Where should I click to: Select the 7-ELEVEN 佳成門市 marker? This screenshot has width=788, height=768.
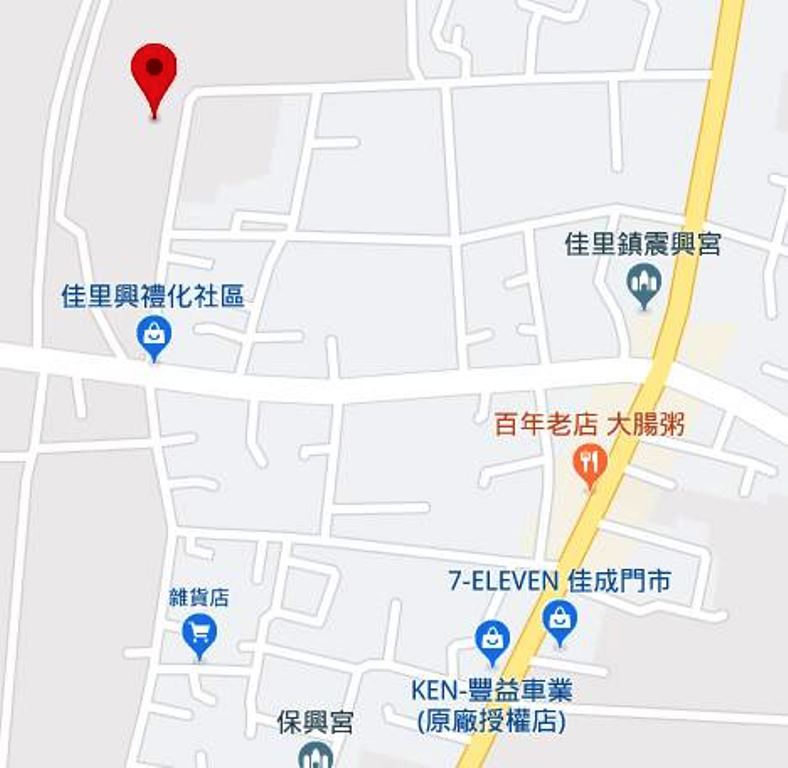(560, 620)
